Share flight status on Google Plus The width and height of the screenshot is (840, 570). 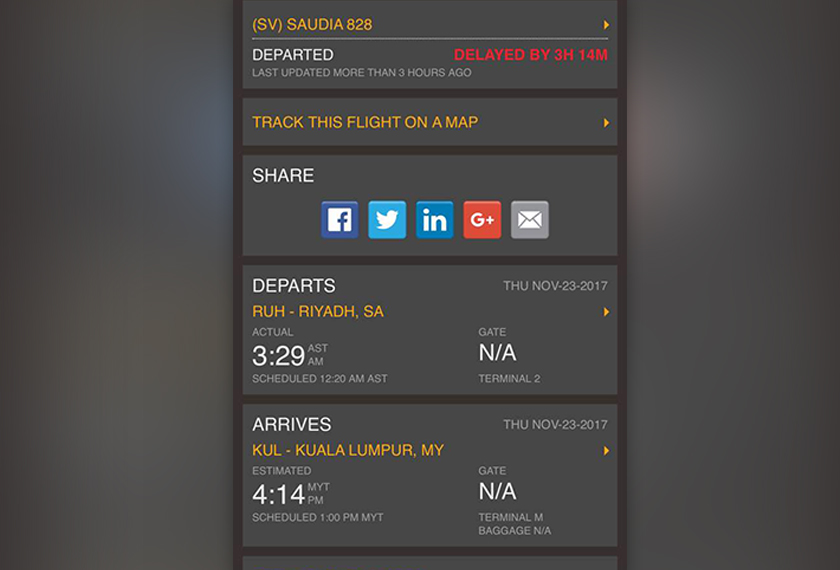[x=482, y=220]
